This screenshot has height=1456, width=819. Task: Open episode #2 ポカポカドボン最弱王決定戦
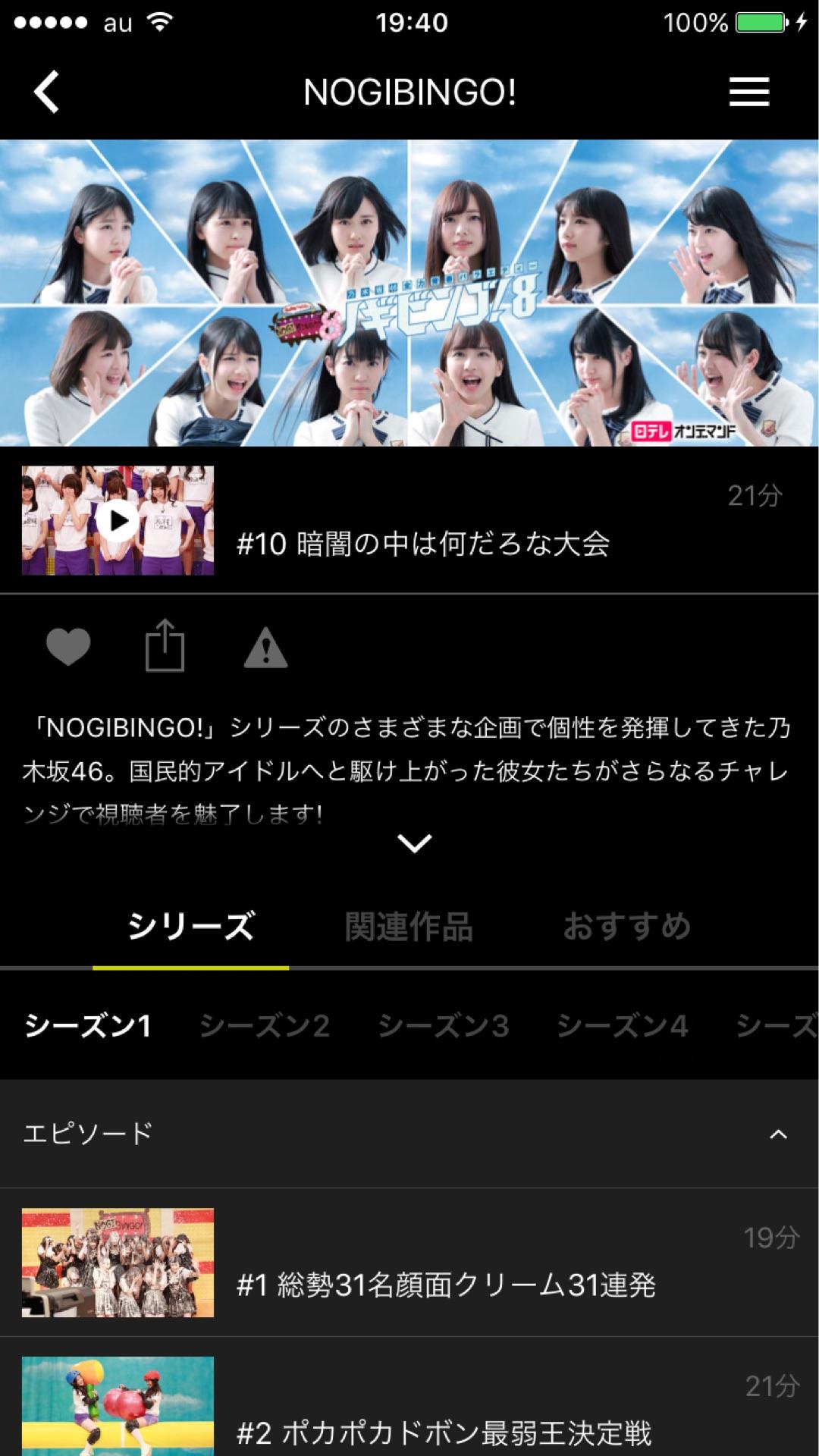tap(444, 1432)
